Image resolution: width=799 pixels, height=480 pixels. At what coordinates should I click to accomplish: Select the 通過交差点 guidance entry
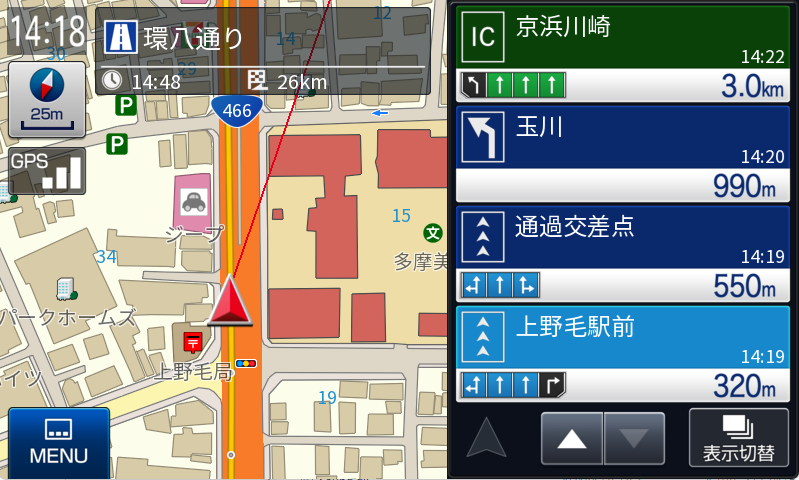622,253
